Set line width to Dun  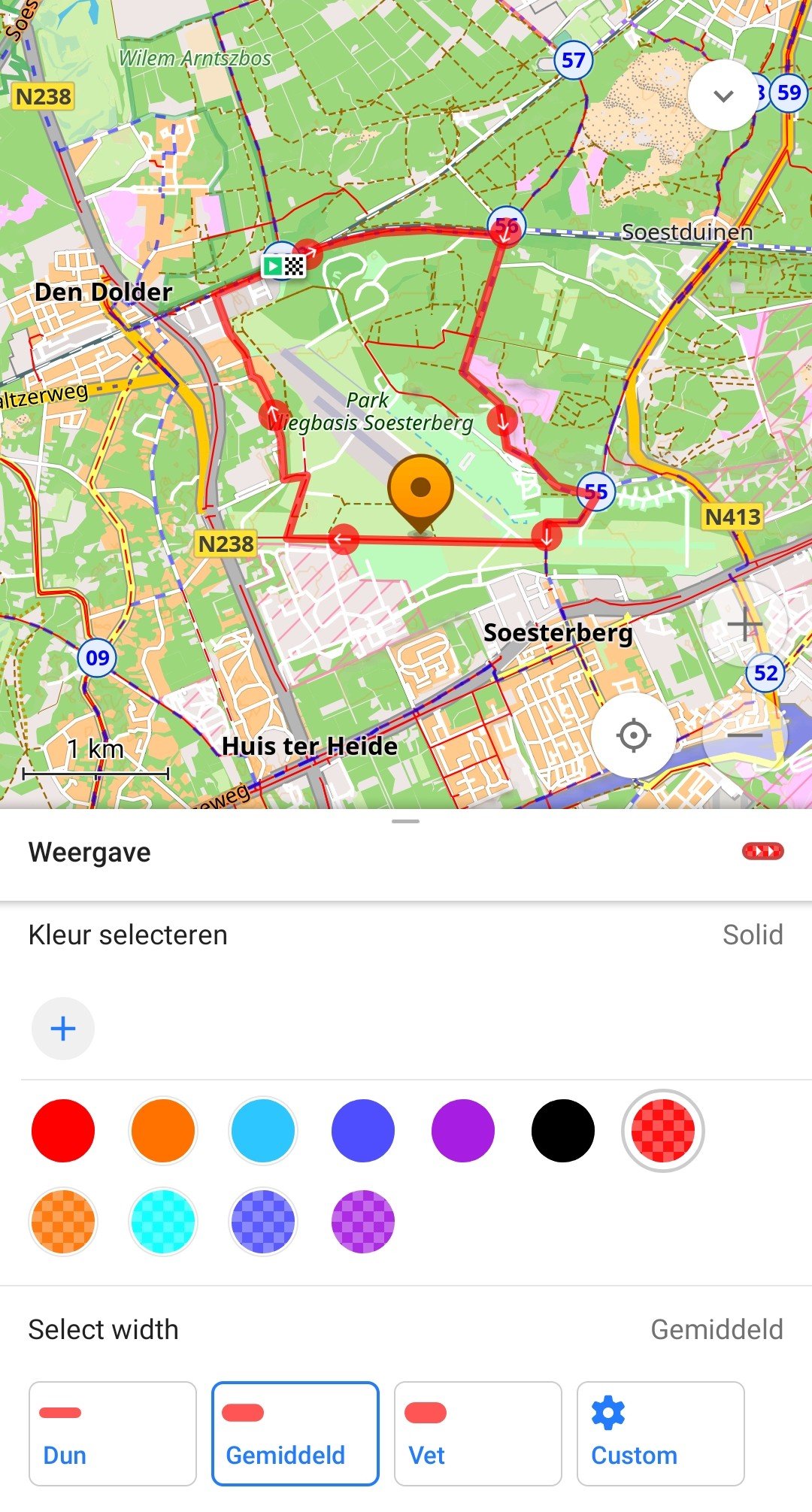coord(113,1433)
